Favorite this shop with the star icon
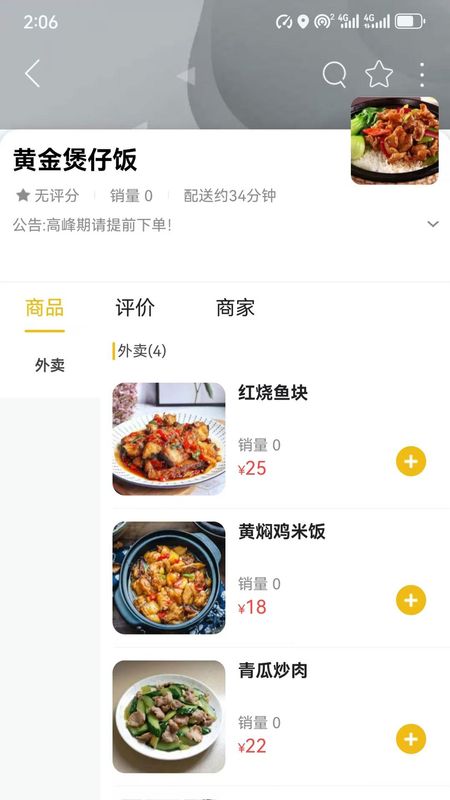The width and height of the screenshot is (450, 800). click(x=379, y=74)
